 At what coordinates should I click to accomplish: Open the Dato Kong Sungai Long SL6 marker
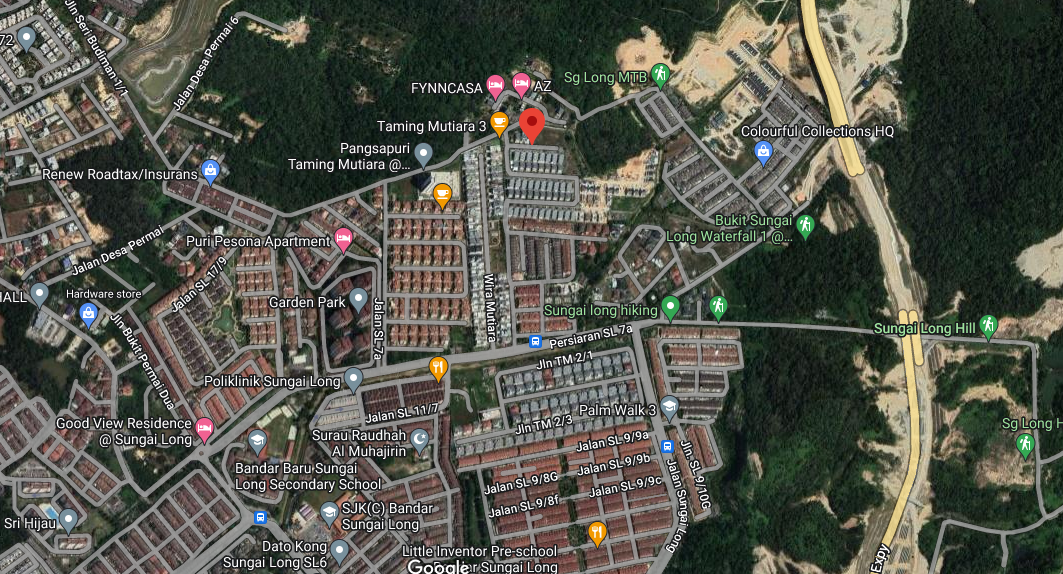tap(339, 549)
